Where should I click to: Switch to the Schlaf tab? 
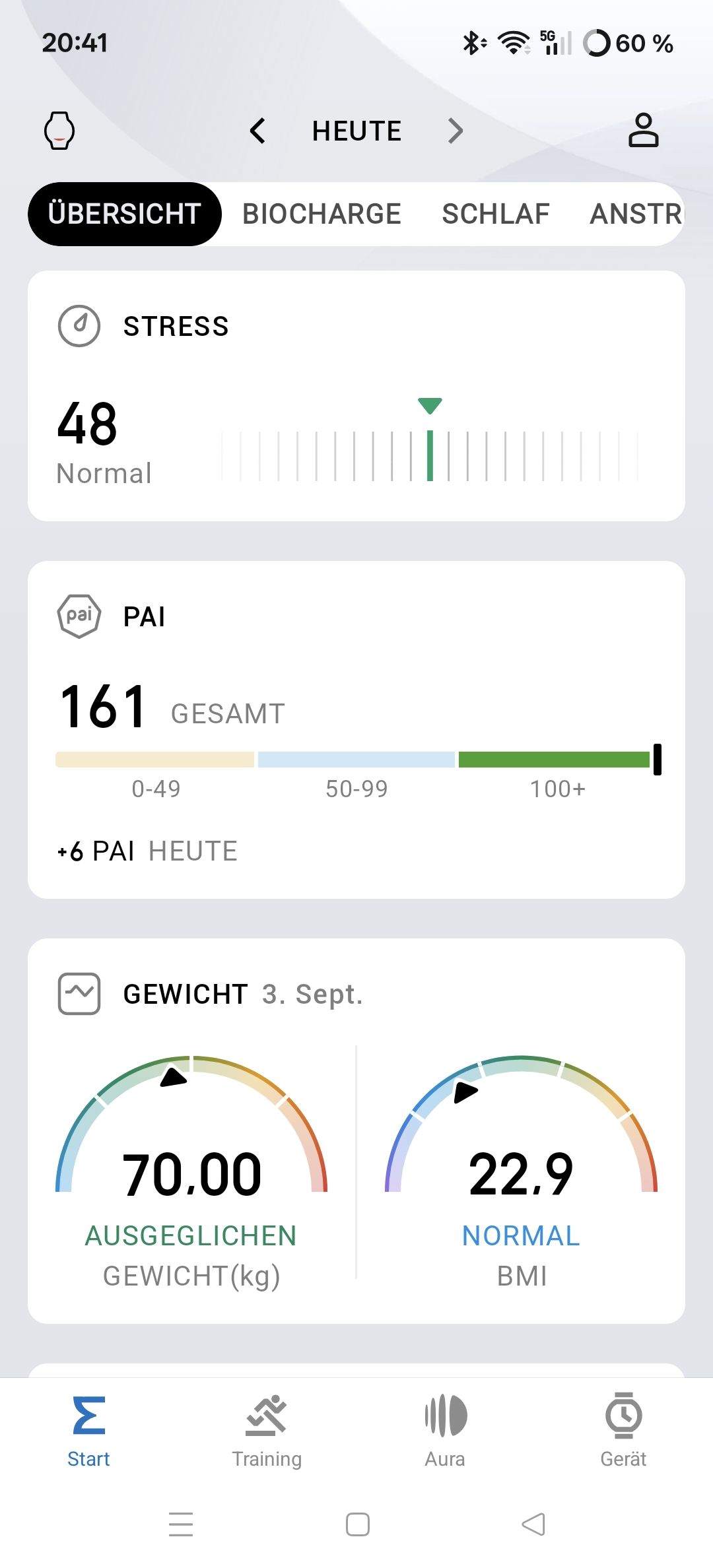pos(496,214)
